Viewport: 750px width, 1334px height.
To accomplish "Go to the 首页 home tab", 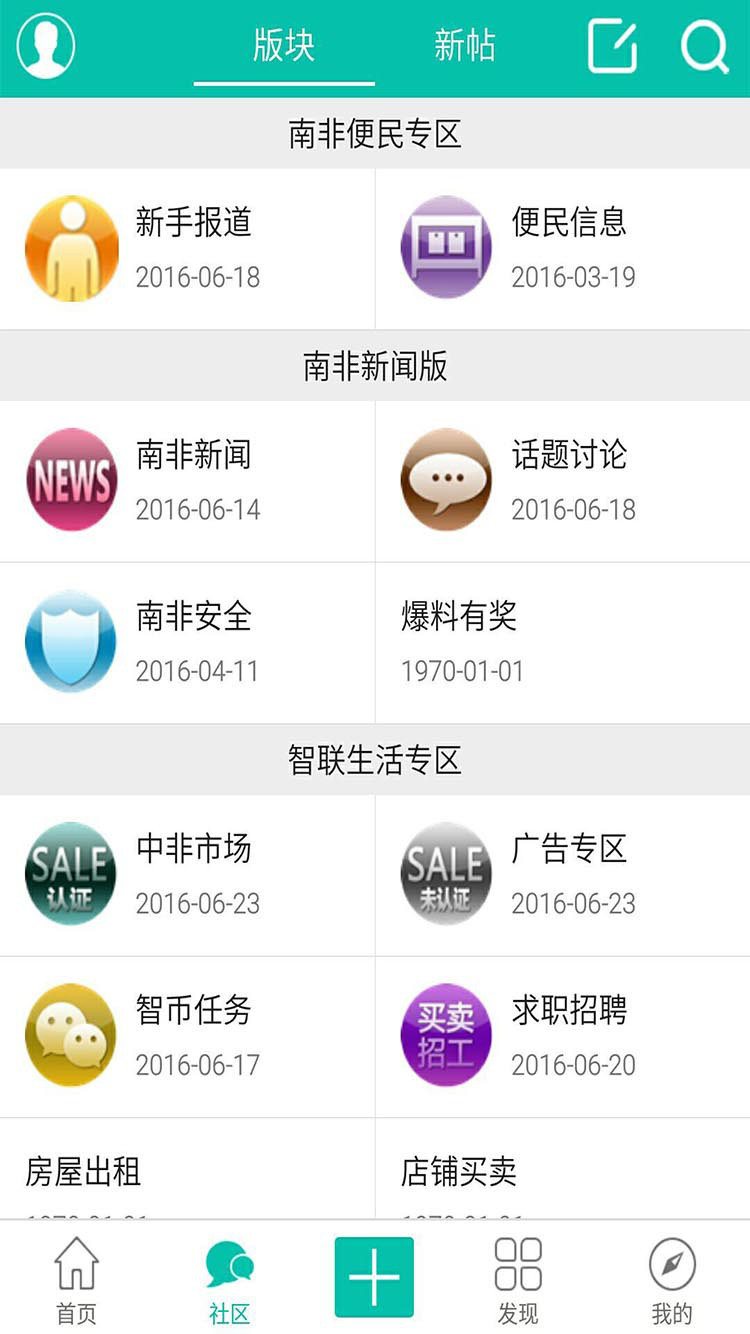I will [x=76, y=1279].
